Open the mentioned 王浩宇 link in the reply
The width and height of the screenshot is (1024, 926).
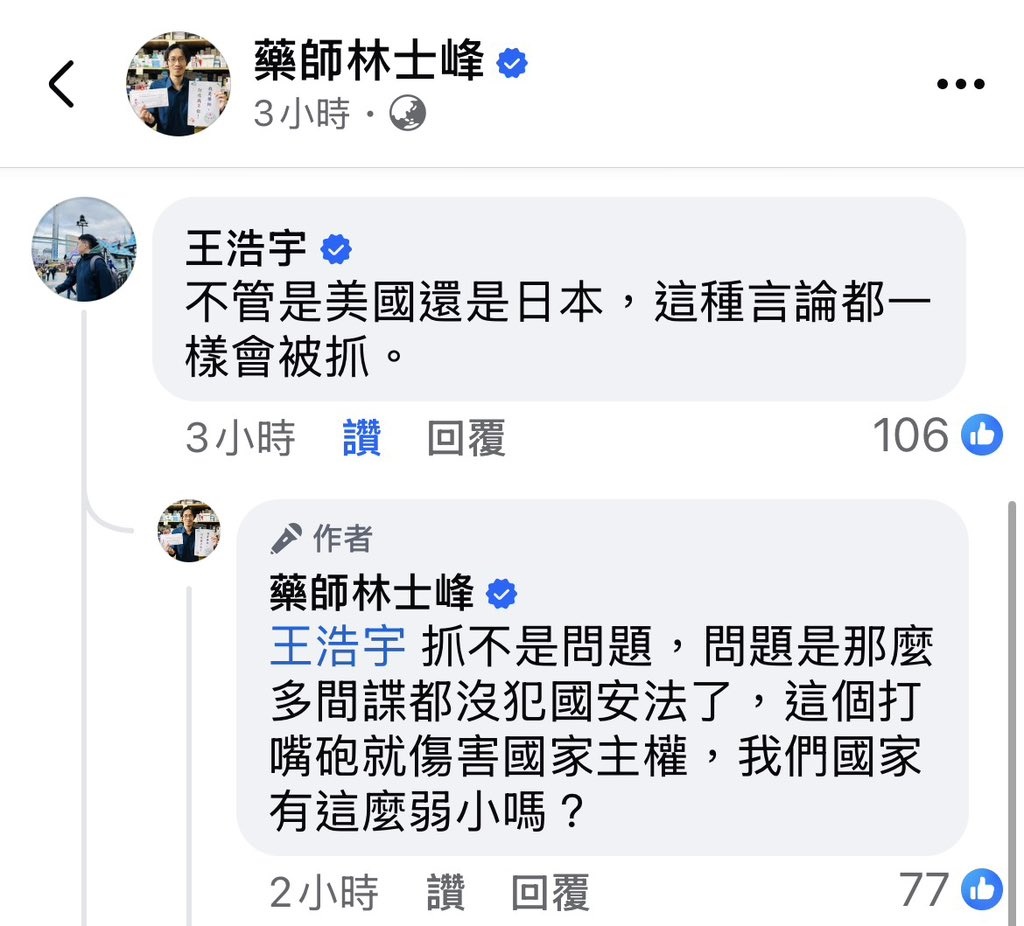[338, 646]
